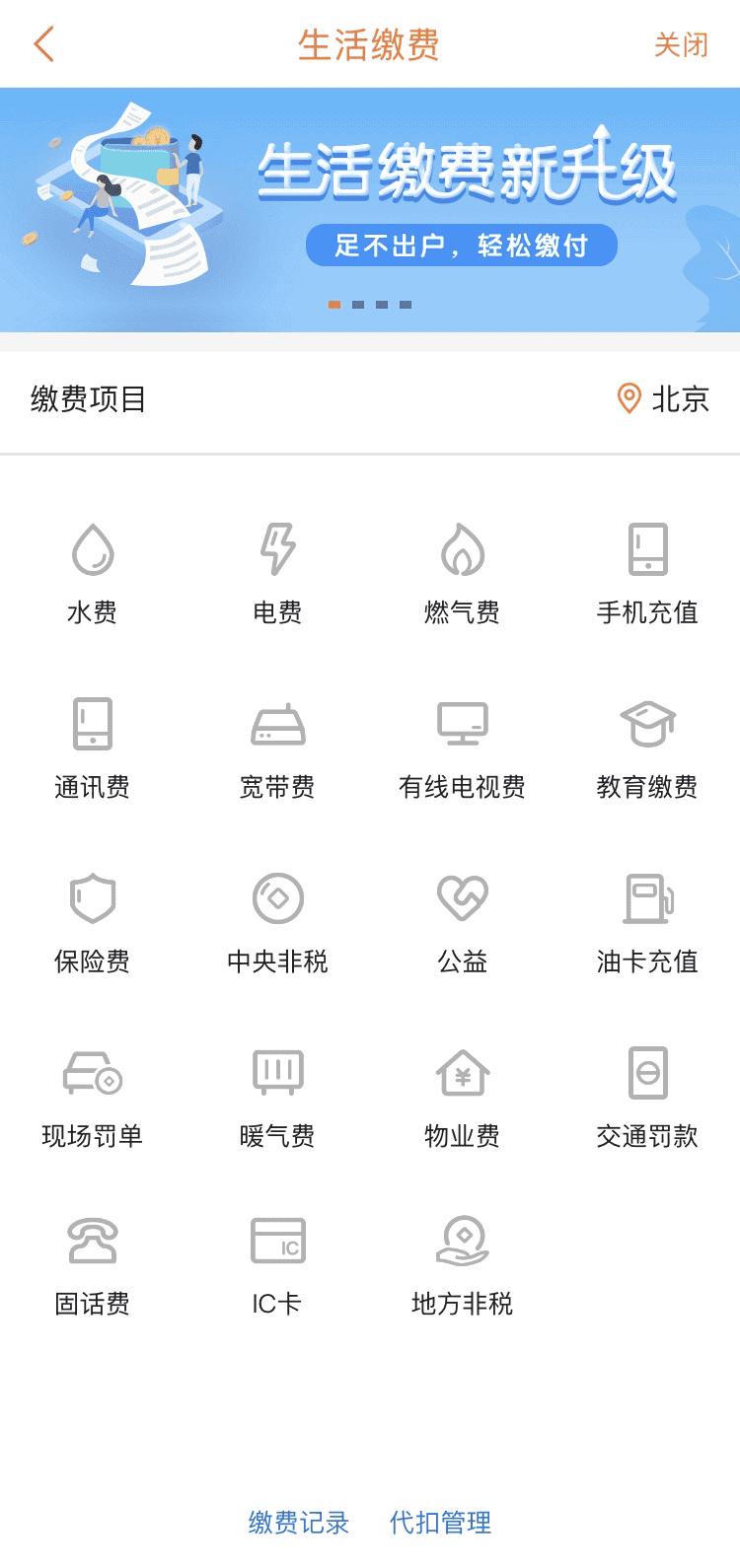The height and width of the screenshot is (1568, 740).
Task: Go back using the left arrow
Action: pos(41,43)
